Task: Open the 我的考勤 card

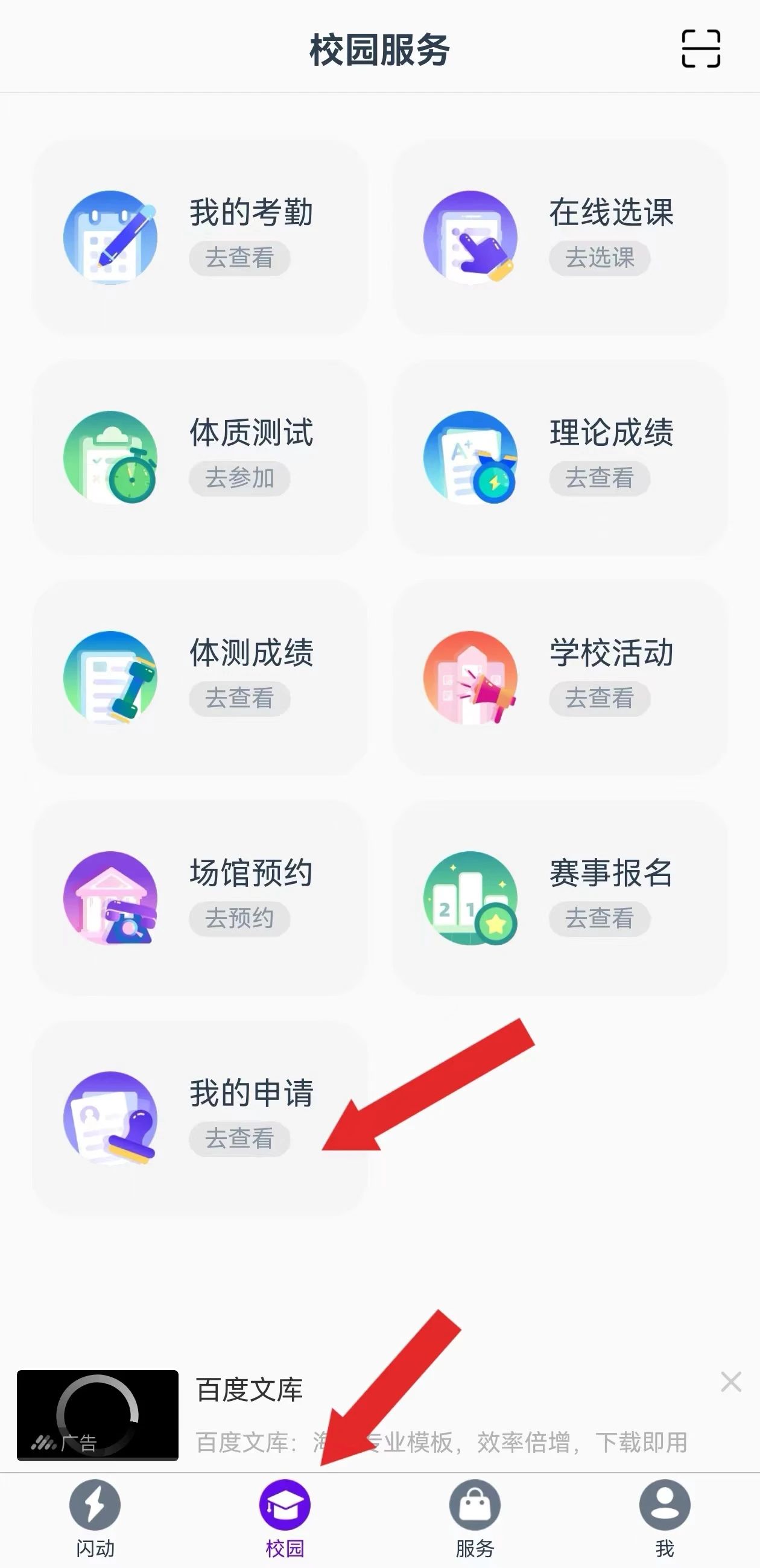Action: coord(201,237)
